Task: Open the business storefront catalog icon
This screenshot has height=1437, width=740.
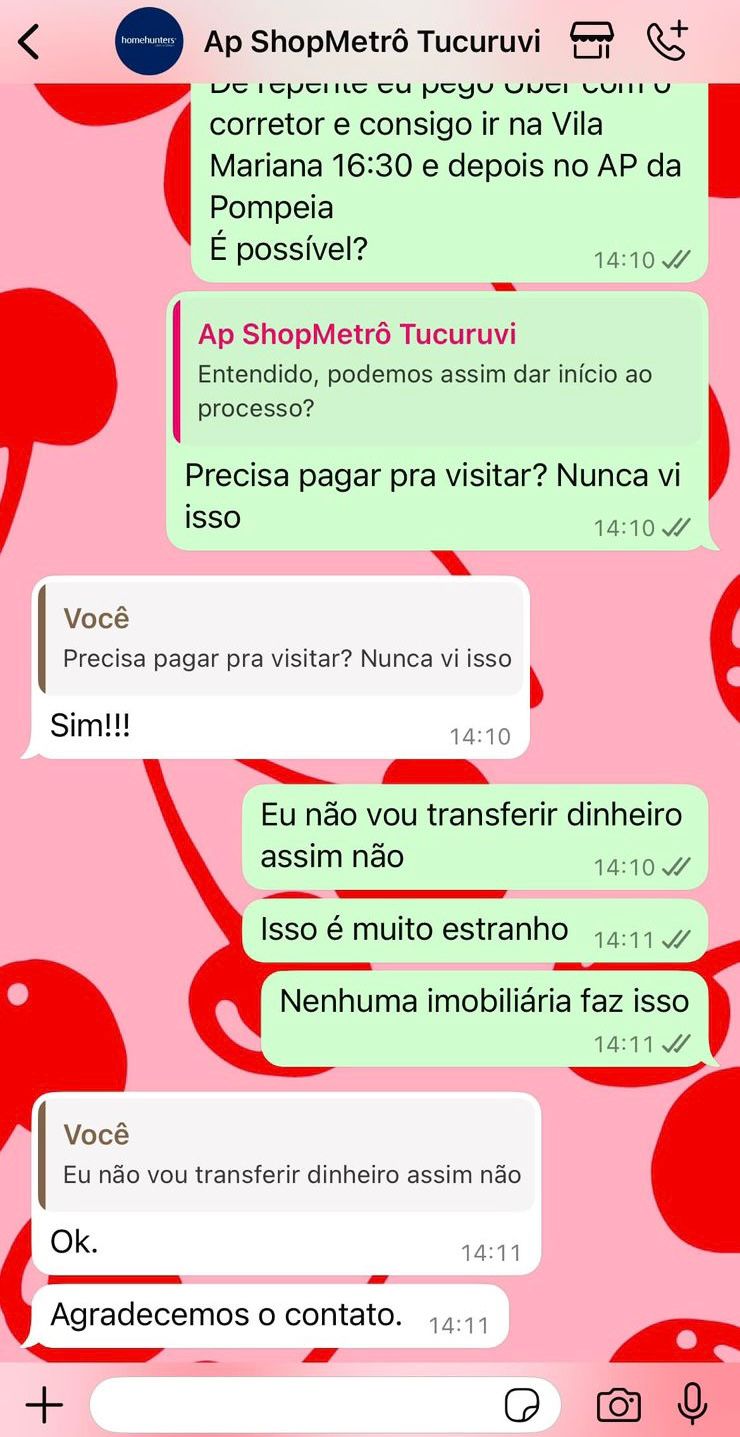Action: coord(592,42)
